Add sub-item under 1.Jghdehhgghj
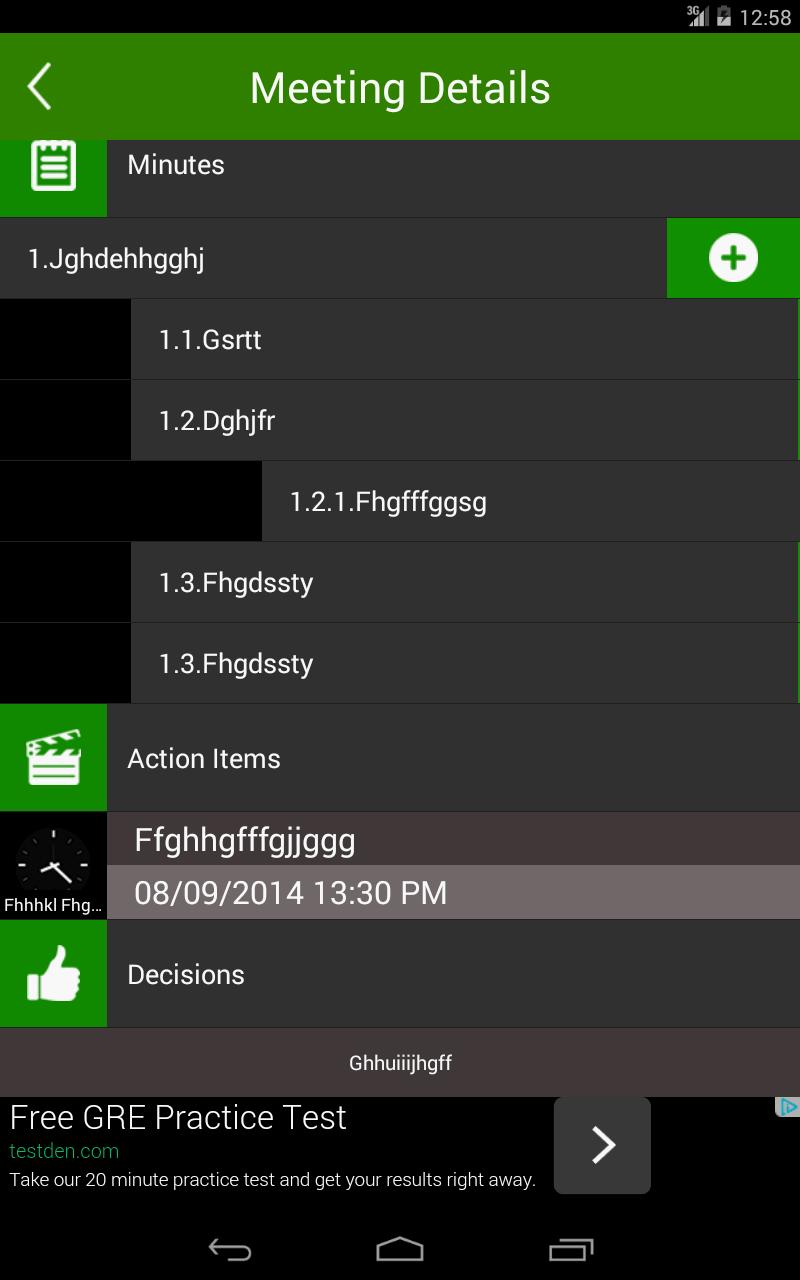Viewport: 800px width, 1280px height. coord(733,258)
